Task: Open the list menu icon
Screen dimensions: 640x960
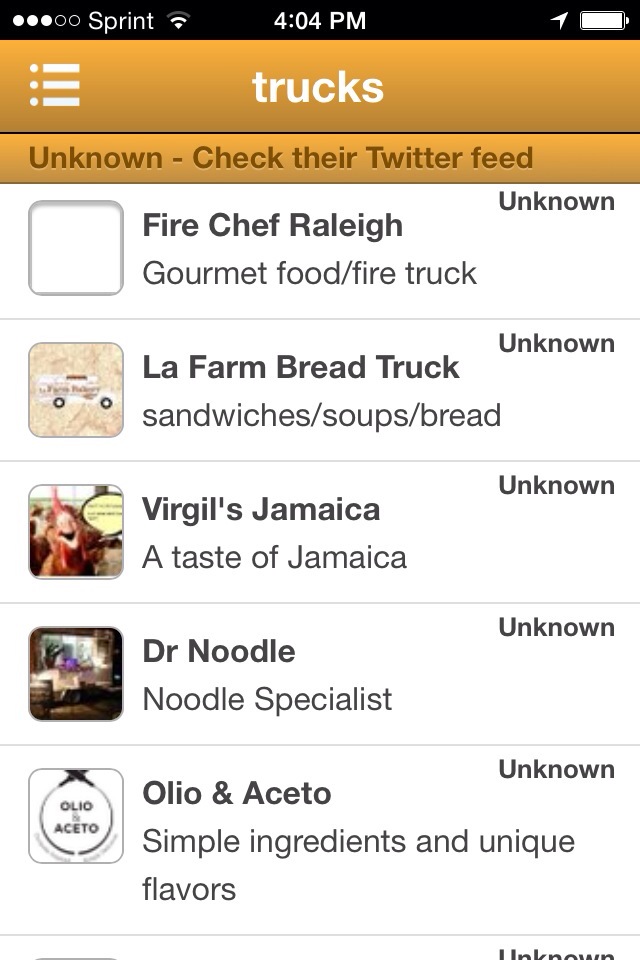Action: [x=55, y=86]
